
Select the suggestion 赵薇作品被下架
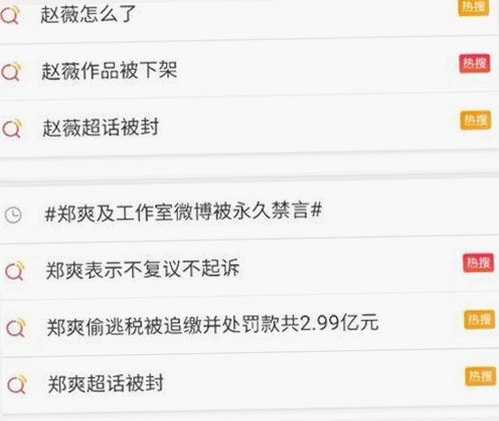pyautogui.click(x=249, y=71)
